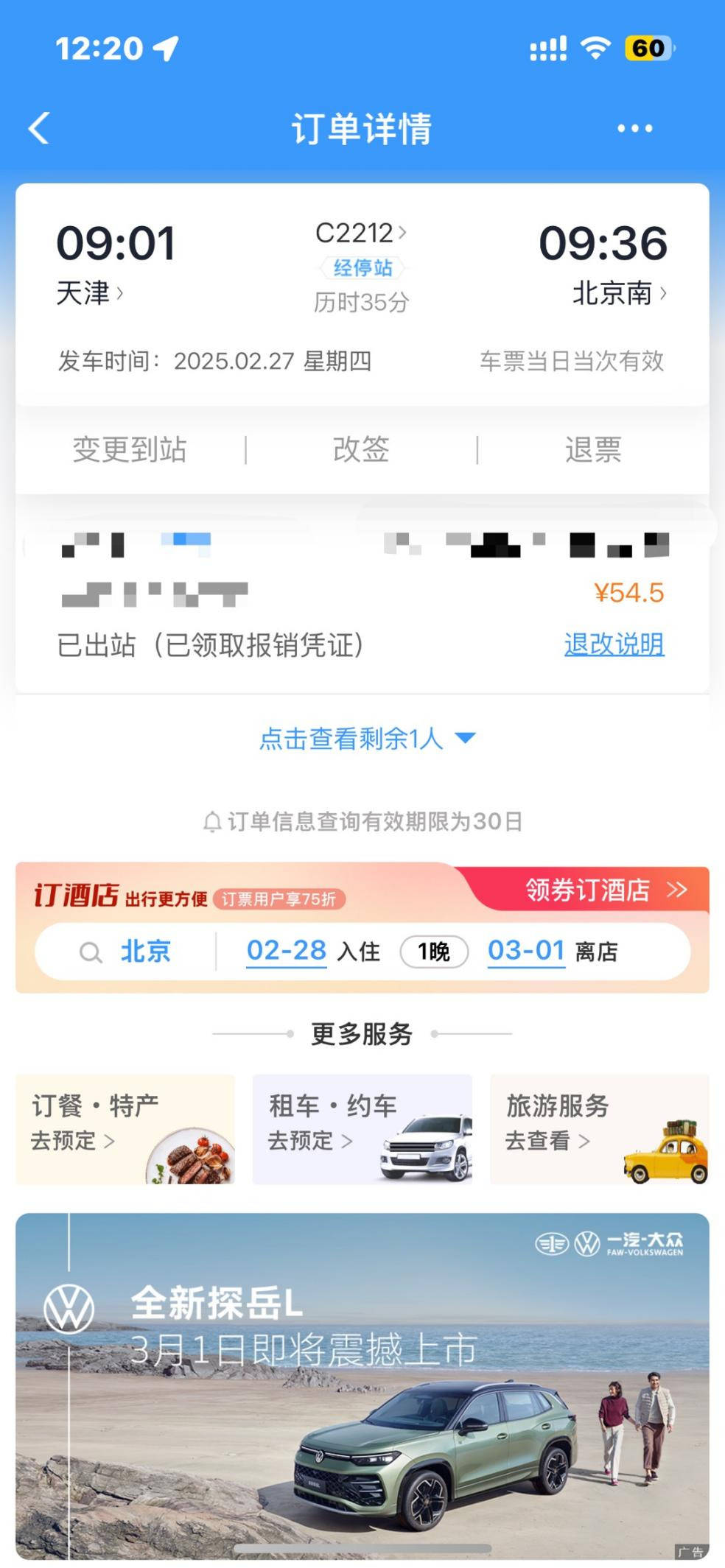Open train C2212 details

tap(360, 233)
